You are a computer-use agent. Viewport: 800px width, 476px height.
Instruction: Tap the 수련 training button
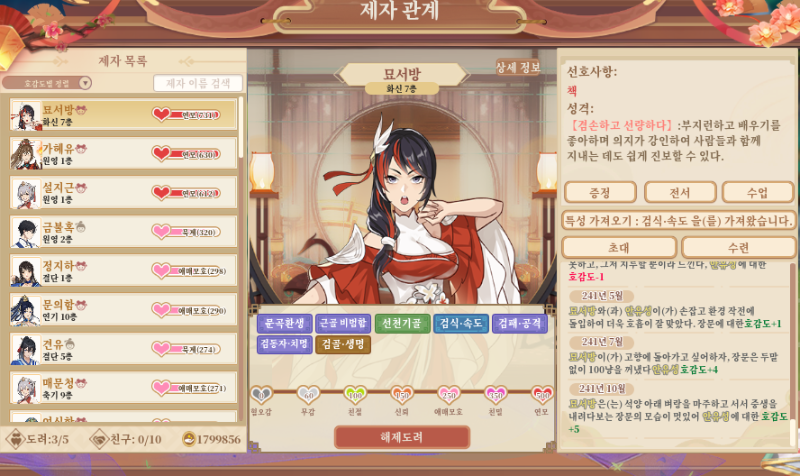click(x=737, y=247)
